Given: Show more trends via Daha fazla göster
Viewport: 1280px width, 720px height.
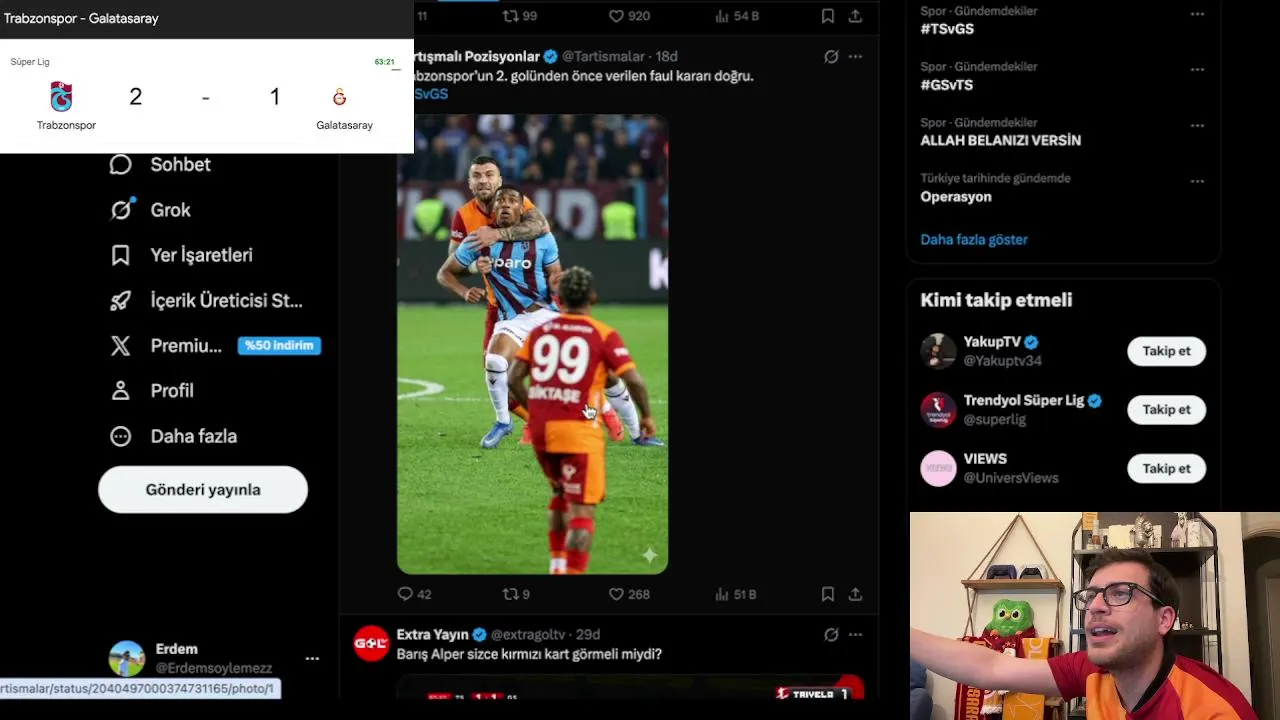Looking at the screenshot, I should pyautogui.click(x=974, y=240).
